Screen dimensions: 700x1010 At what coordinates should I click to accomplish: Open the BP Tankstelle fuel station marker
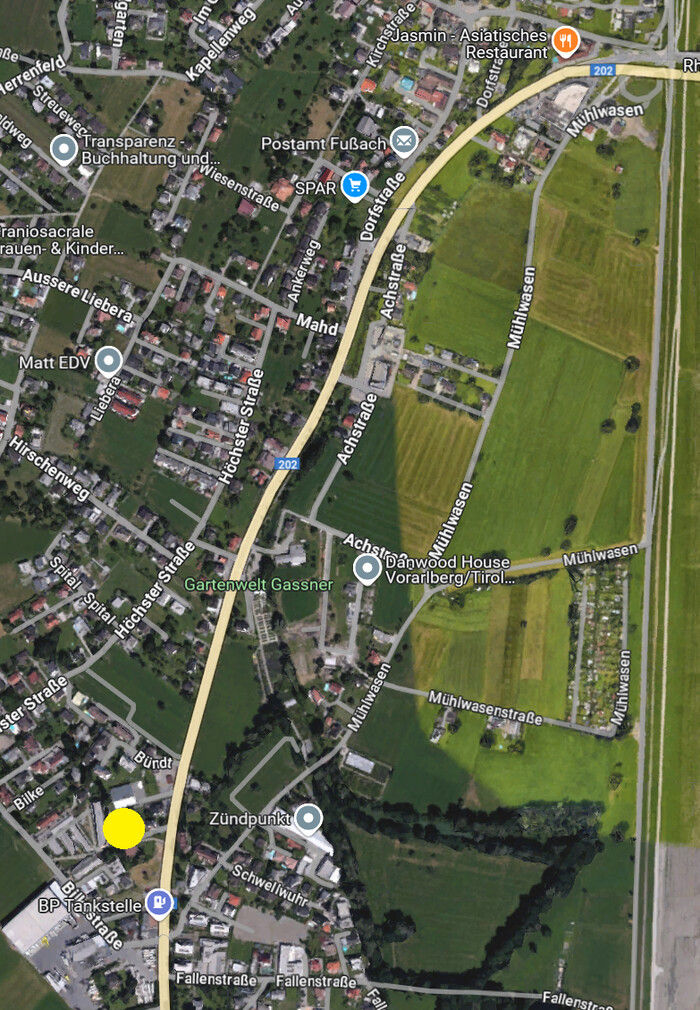(158, 904)
